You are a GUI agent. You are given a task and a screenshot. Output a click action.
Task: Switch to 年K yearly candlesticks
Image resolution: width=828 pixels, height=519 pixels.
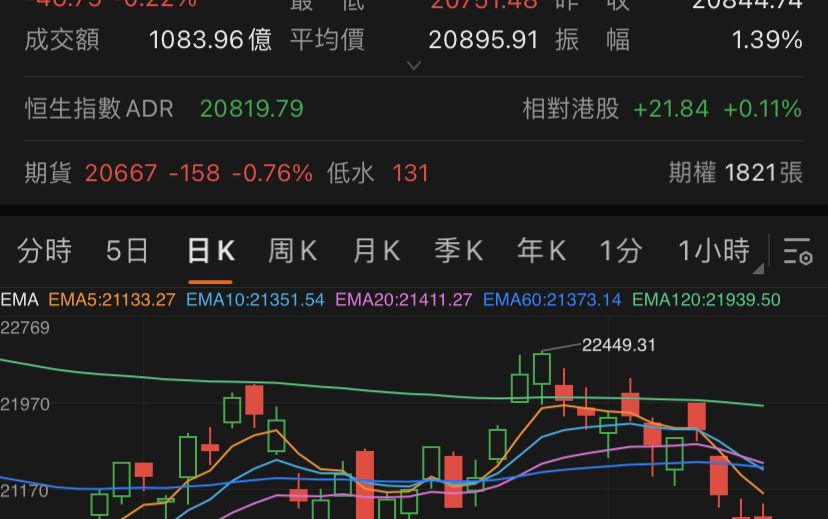click(541, 250)
